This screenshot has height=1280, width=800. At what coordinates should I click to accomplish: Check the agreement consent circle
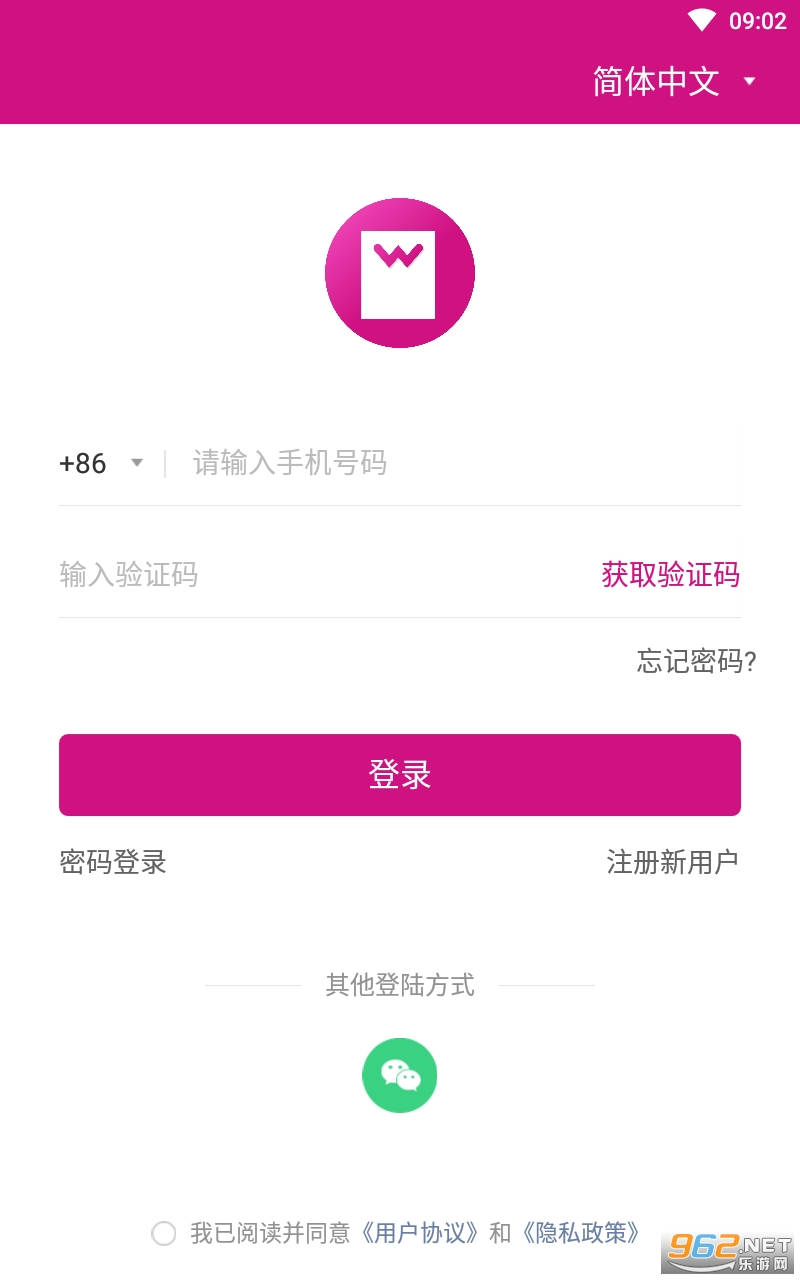[x=164, y=1233]
